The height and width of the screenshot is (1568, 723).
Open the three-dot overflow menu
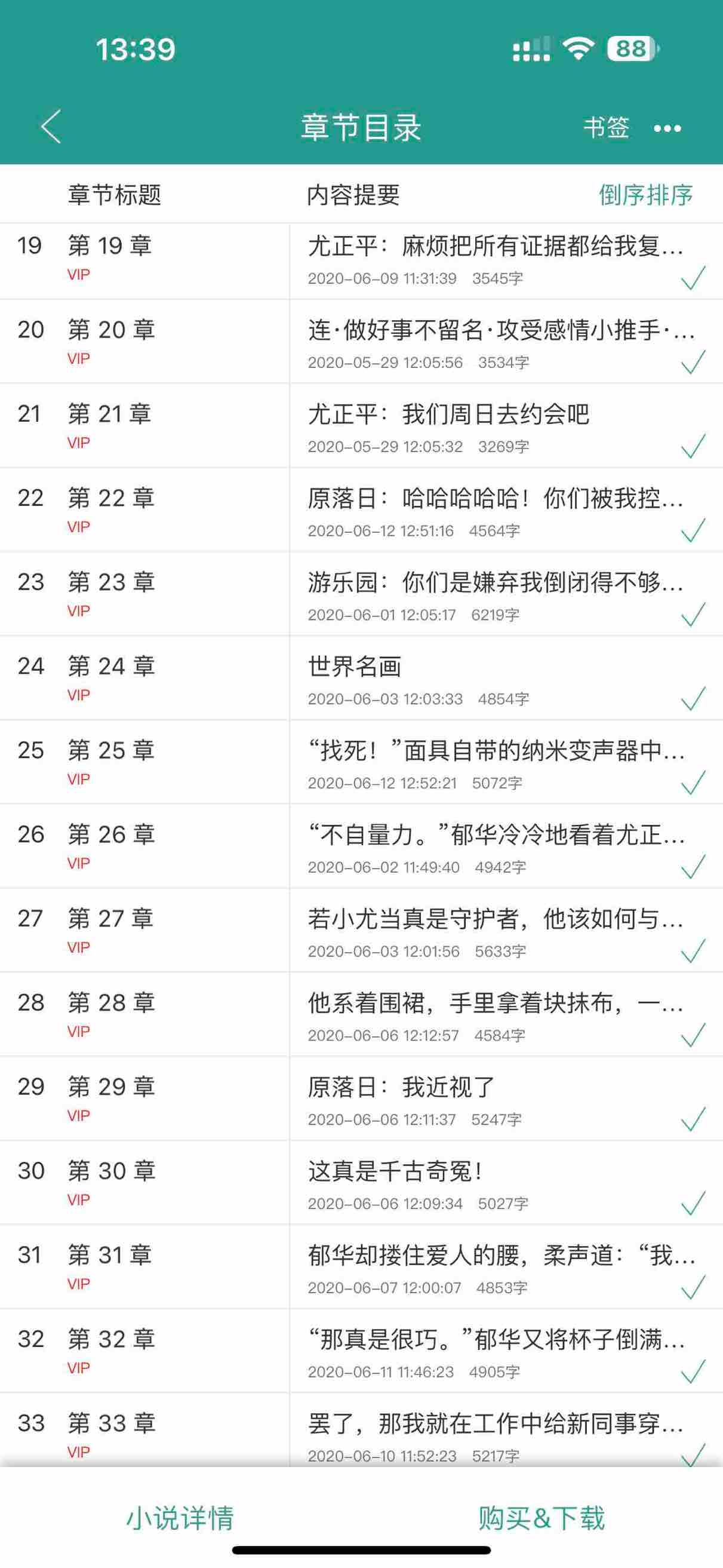[x=667, y=128]
